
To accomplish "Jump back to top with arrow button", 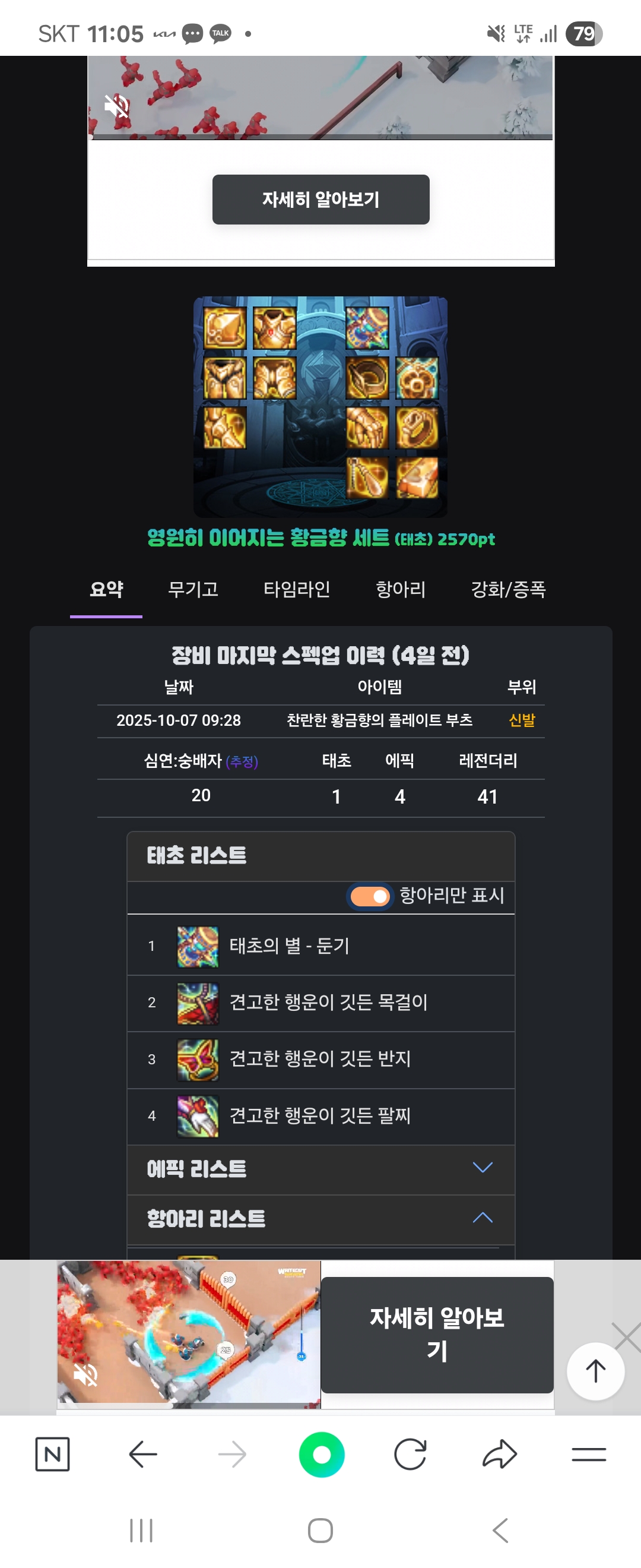I will click(595, 1371).
